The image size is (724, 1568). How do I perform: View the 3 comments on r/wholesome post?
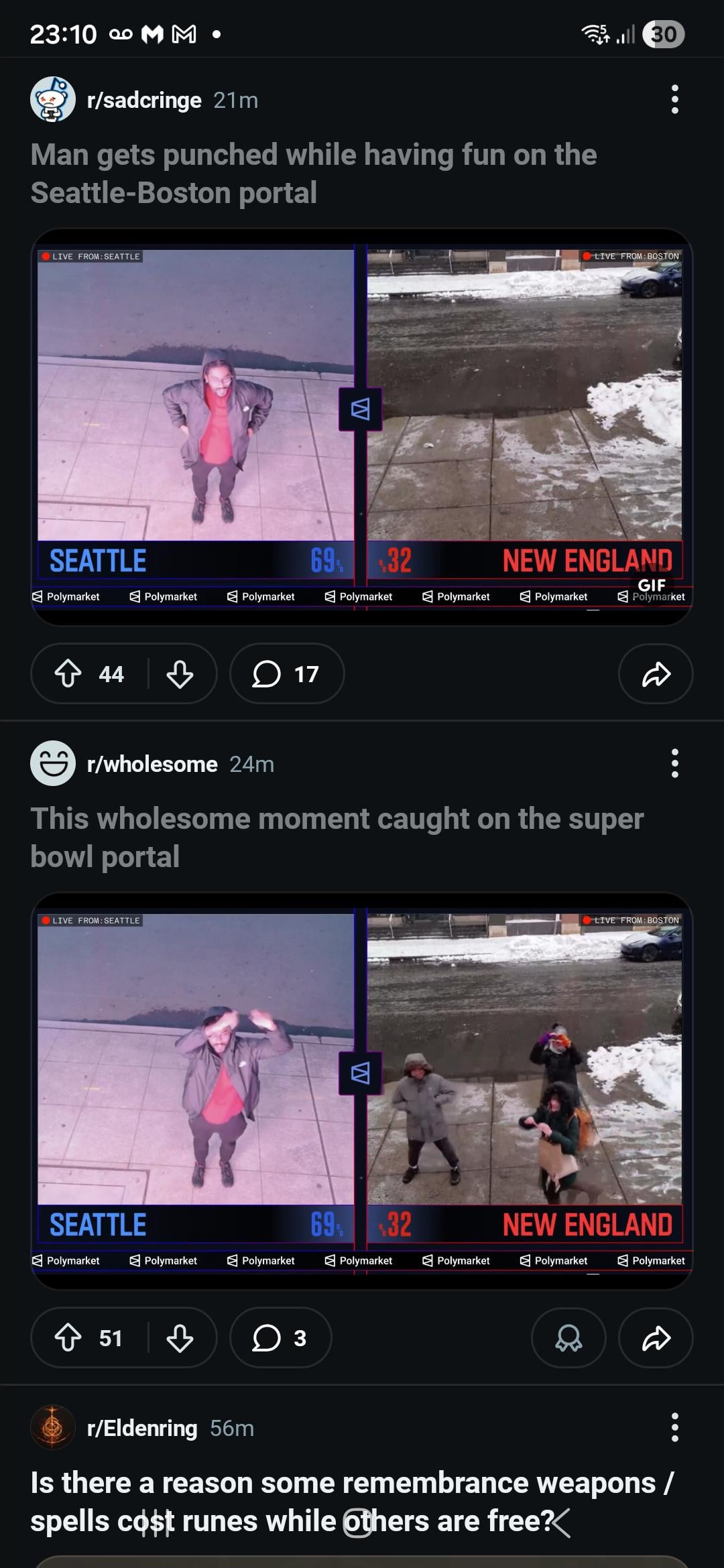[x=280, y=1337]
